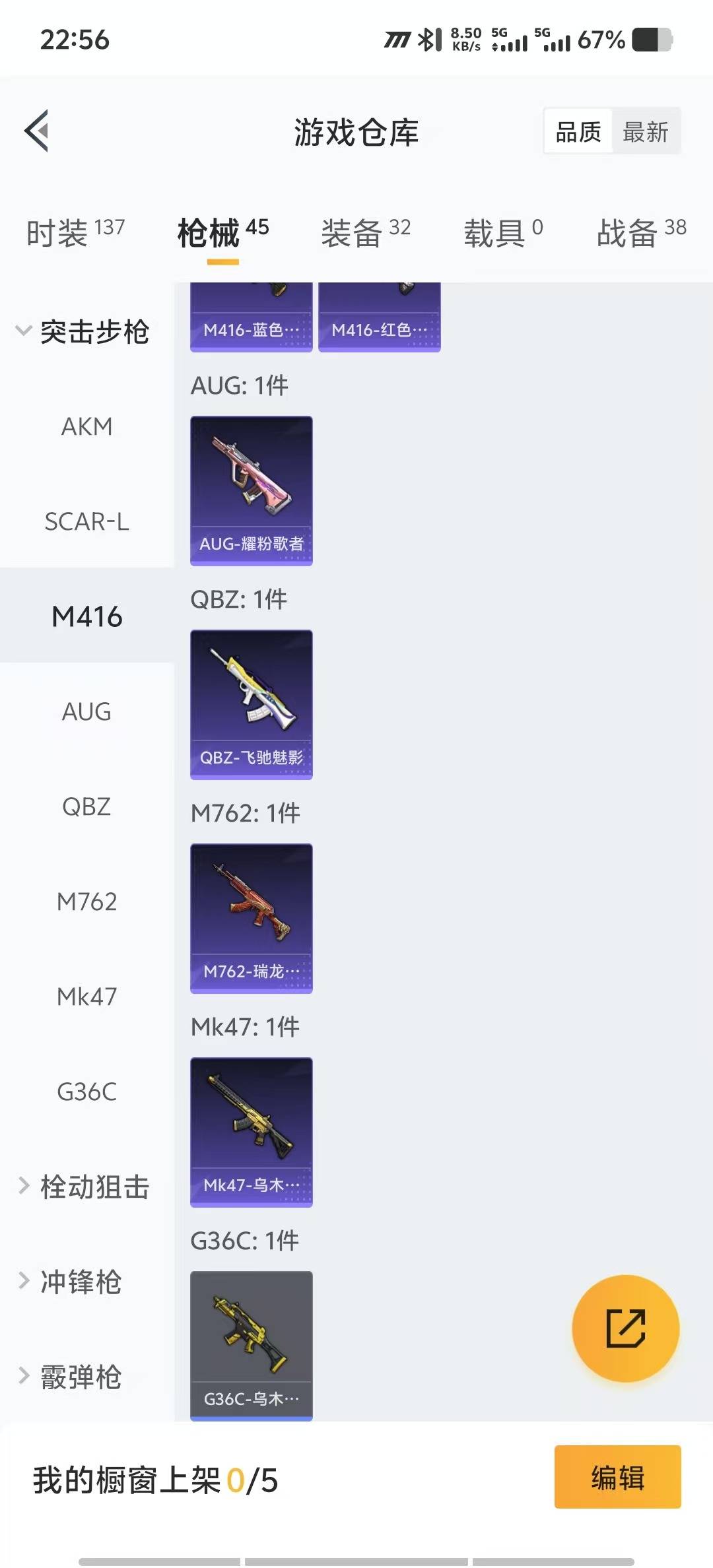The height and width of the screenshot is (1568, 713).
Task: Open the QBZ-飞驰魅影 skin
Action: tap(251, 704)
